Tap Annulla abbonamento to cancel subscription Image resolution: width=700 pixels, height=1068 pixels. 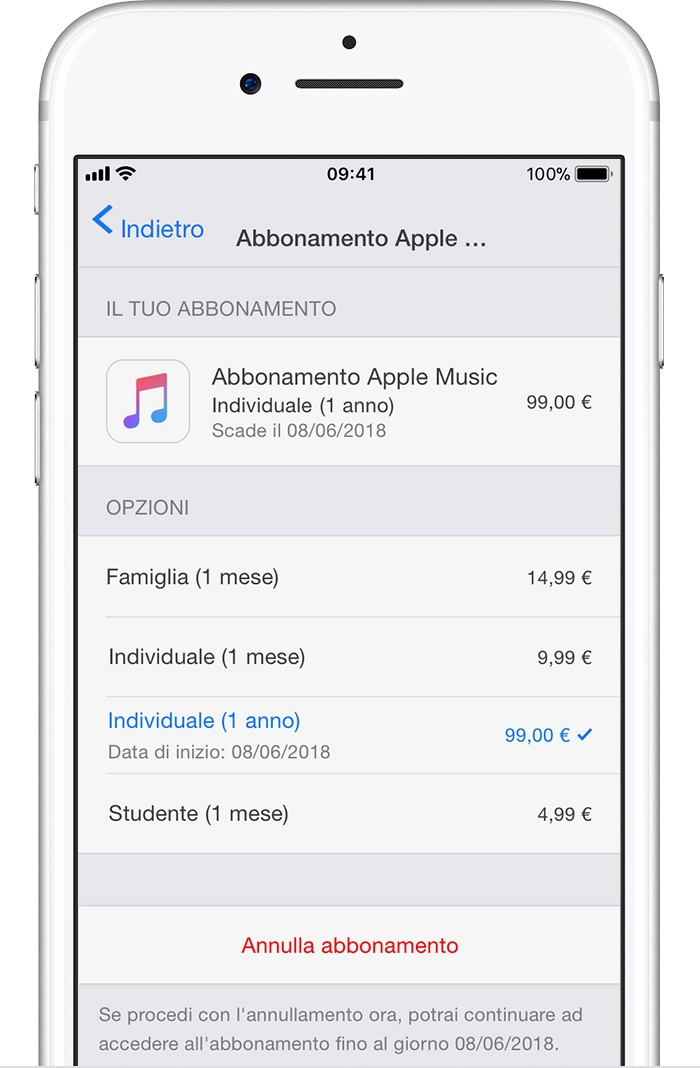tap(349, 945)
